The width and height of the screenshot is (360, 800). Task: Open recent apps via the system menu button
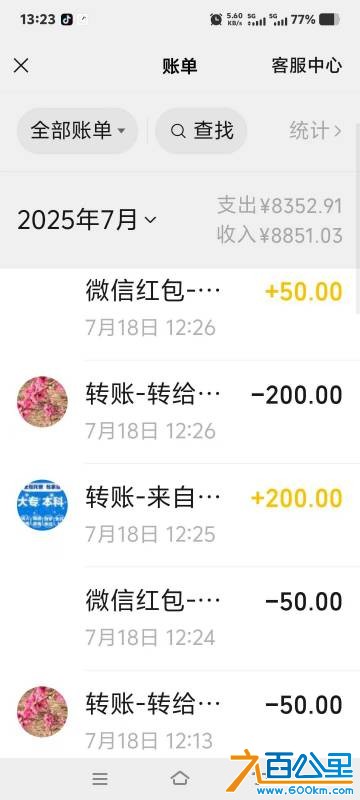click(100, 779)
